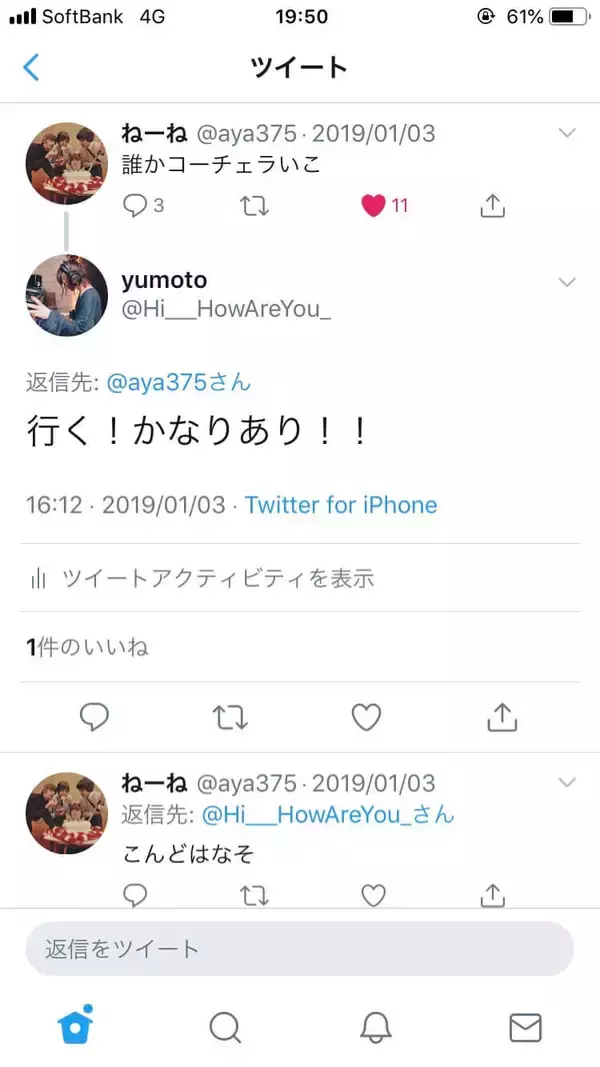Expand the dropdown chevron on yumoto's tweet
600x1067 pixels.
(567, 282)
